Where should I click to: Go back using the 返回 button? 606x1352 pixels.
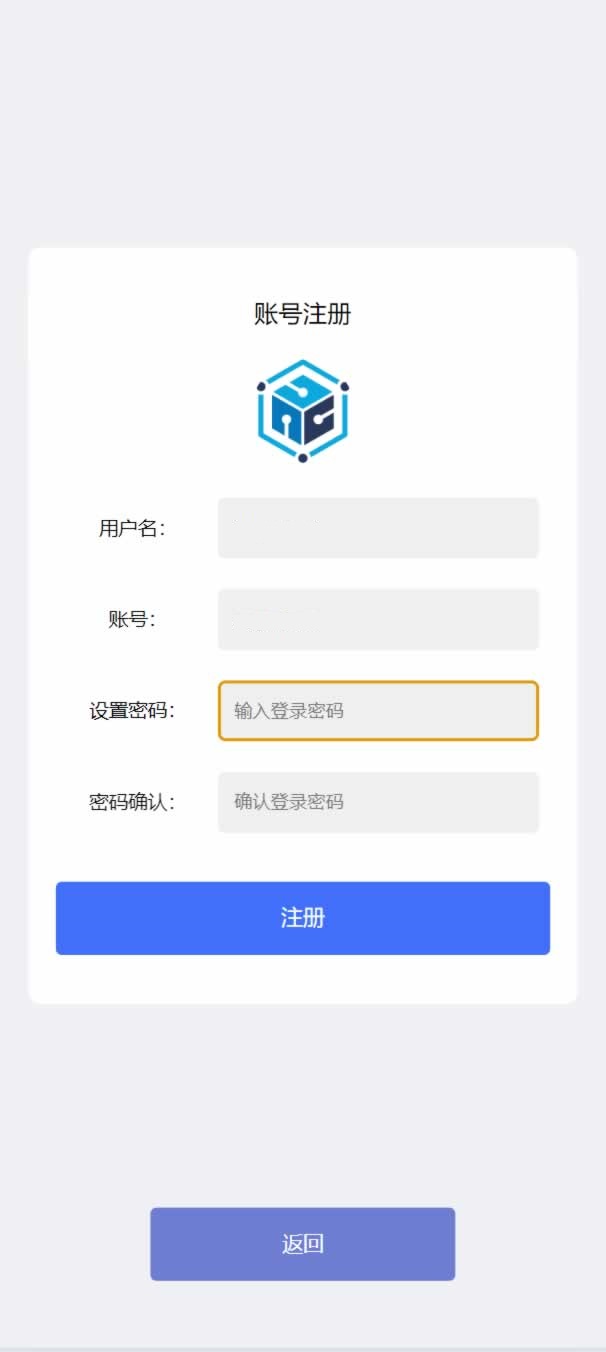click(x=302, y=1244)
